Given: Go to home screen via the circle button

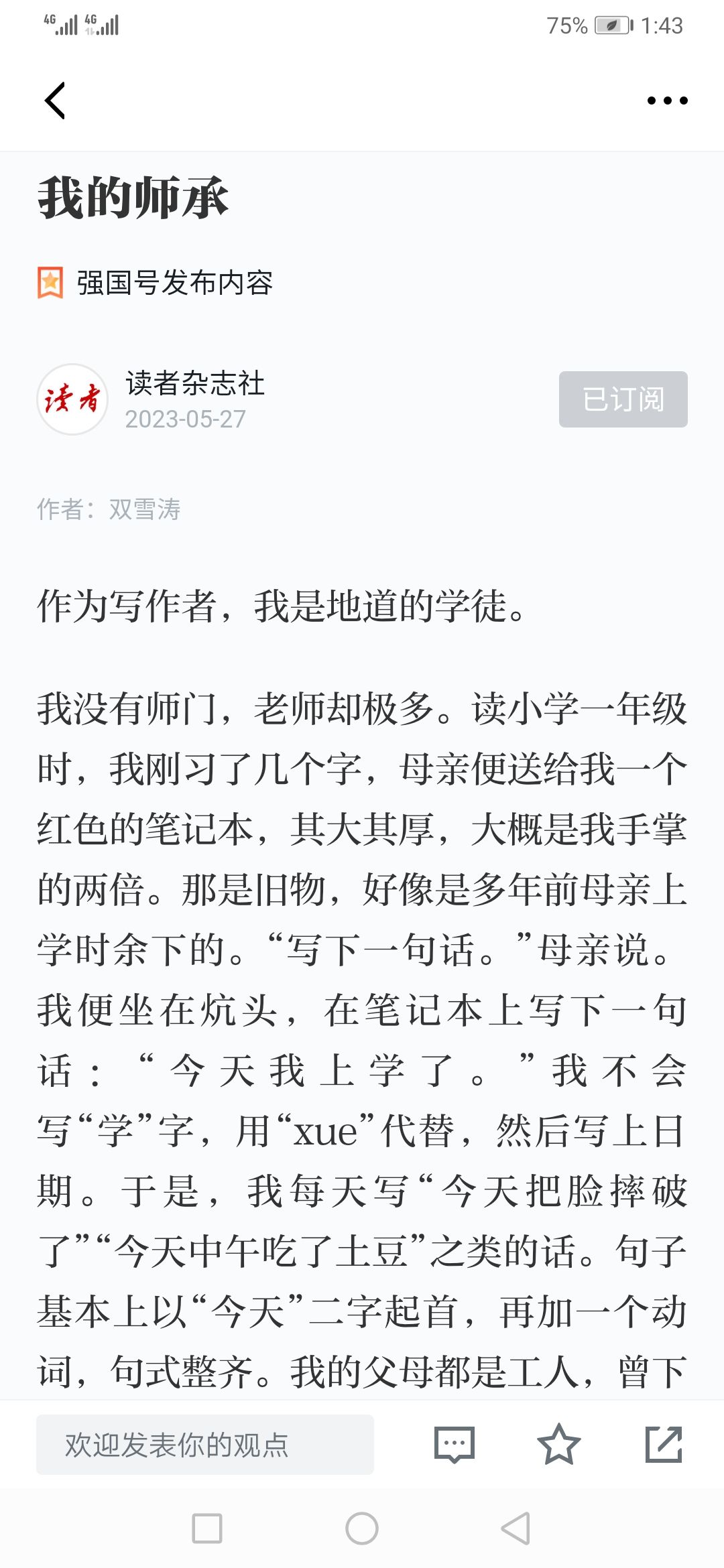Looking at the screenshot, I should [362, 1528].
